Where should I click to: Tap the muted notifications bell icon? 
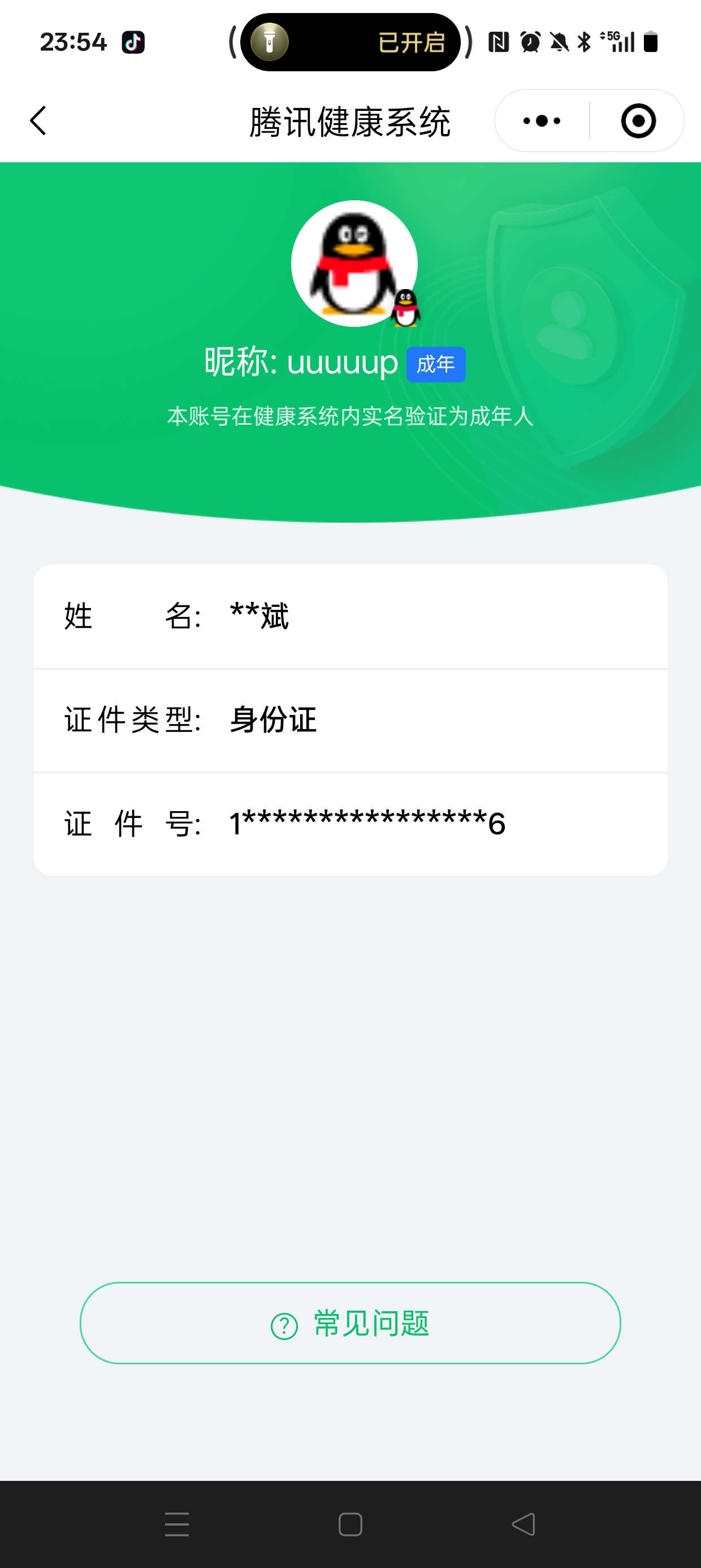coord(556,41)
